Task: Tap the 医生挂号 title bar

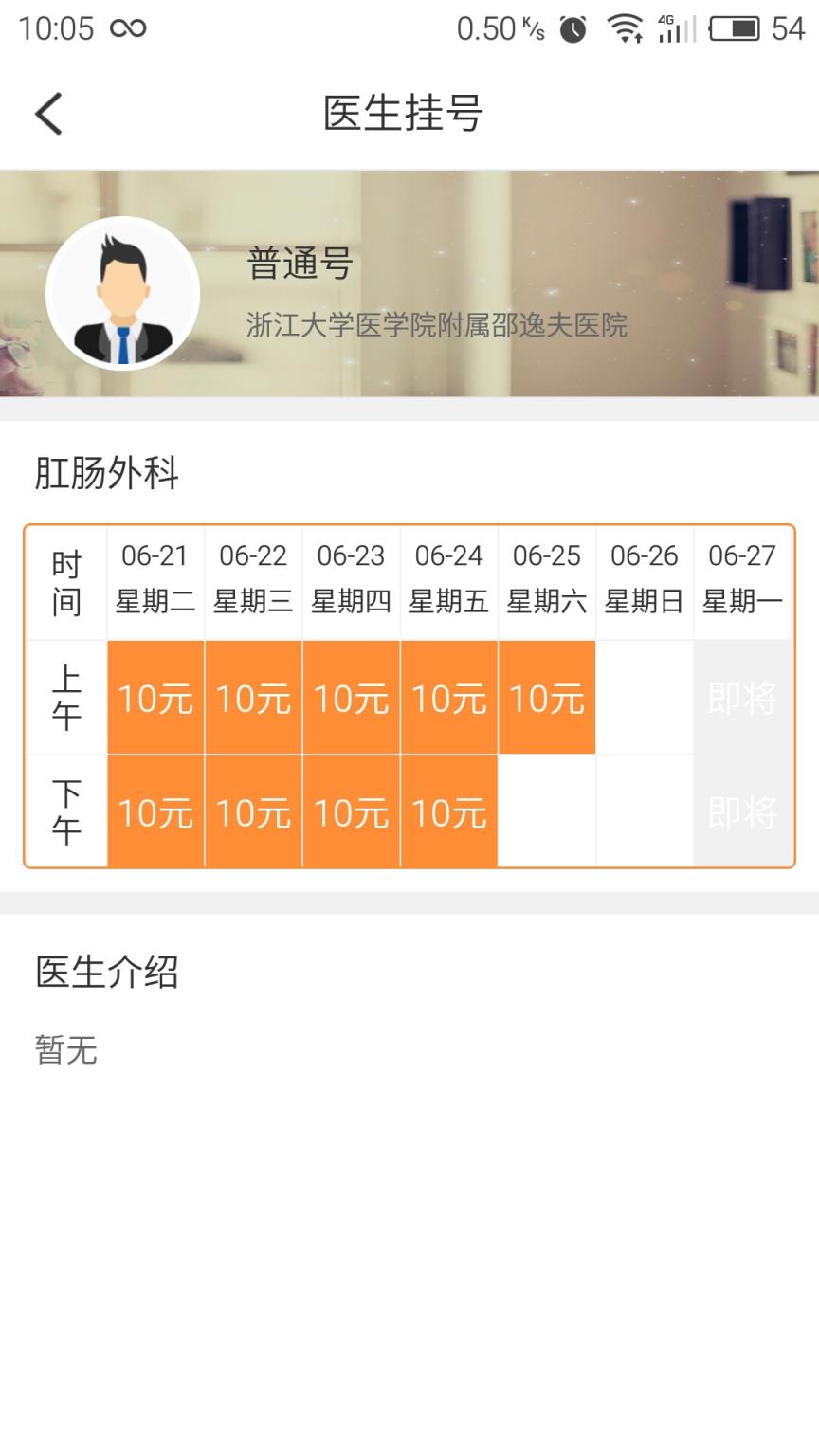Action: (x=402, y=112)
